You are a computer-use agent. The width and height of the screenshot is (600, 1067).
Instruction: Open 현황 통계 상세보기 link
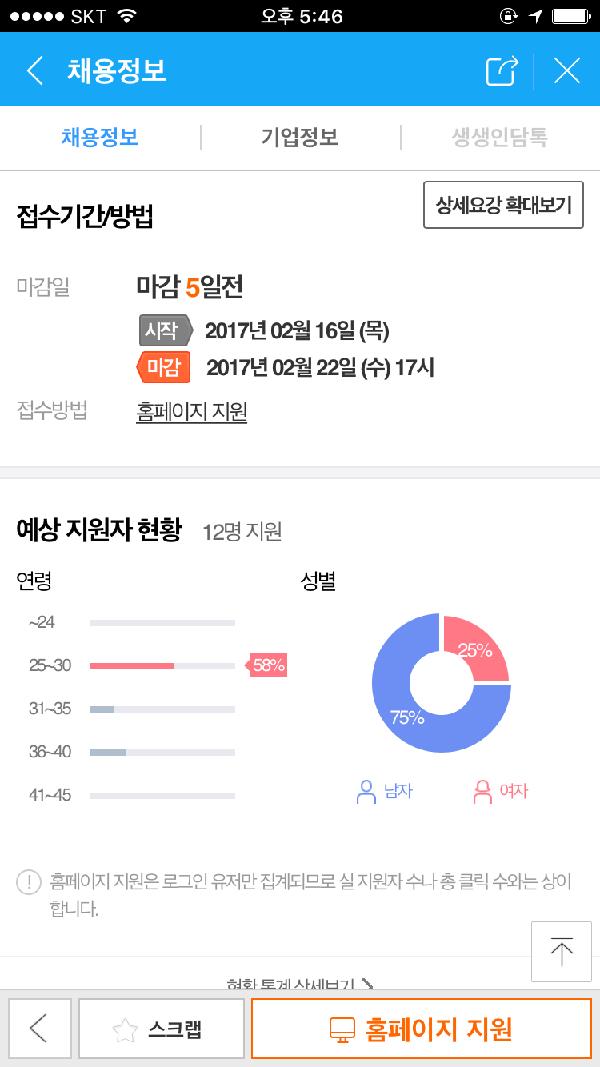point(300,984)
